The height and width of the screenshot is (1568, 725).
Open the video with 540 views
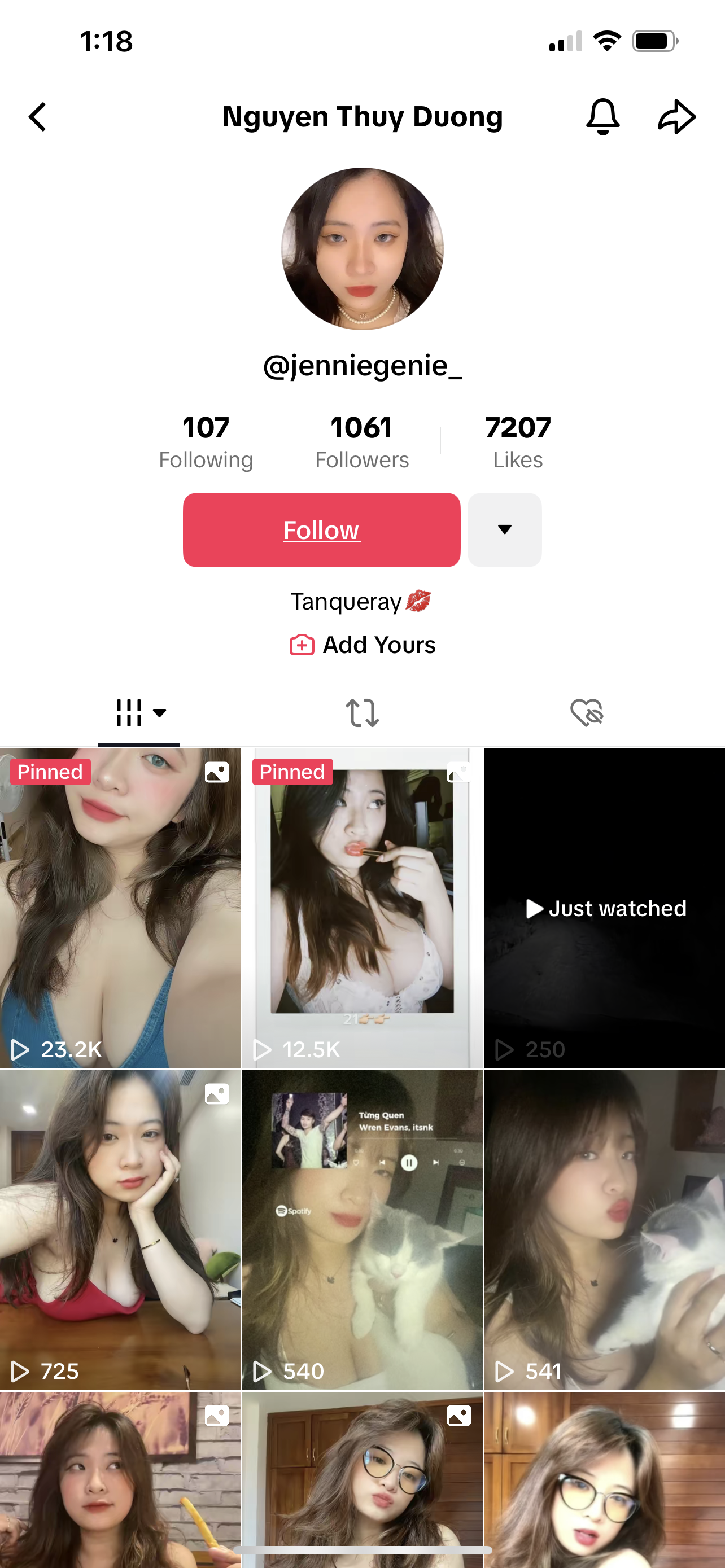[362, 1229]
